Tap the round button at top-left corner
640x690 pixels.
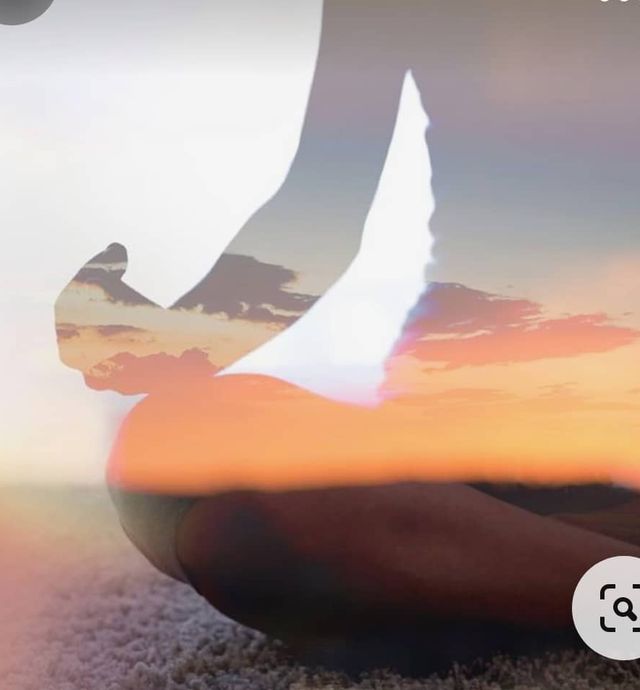click(22, 6)
